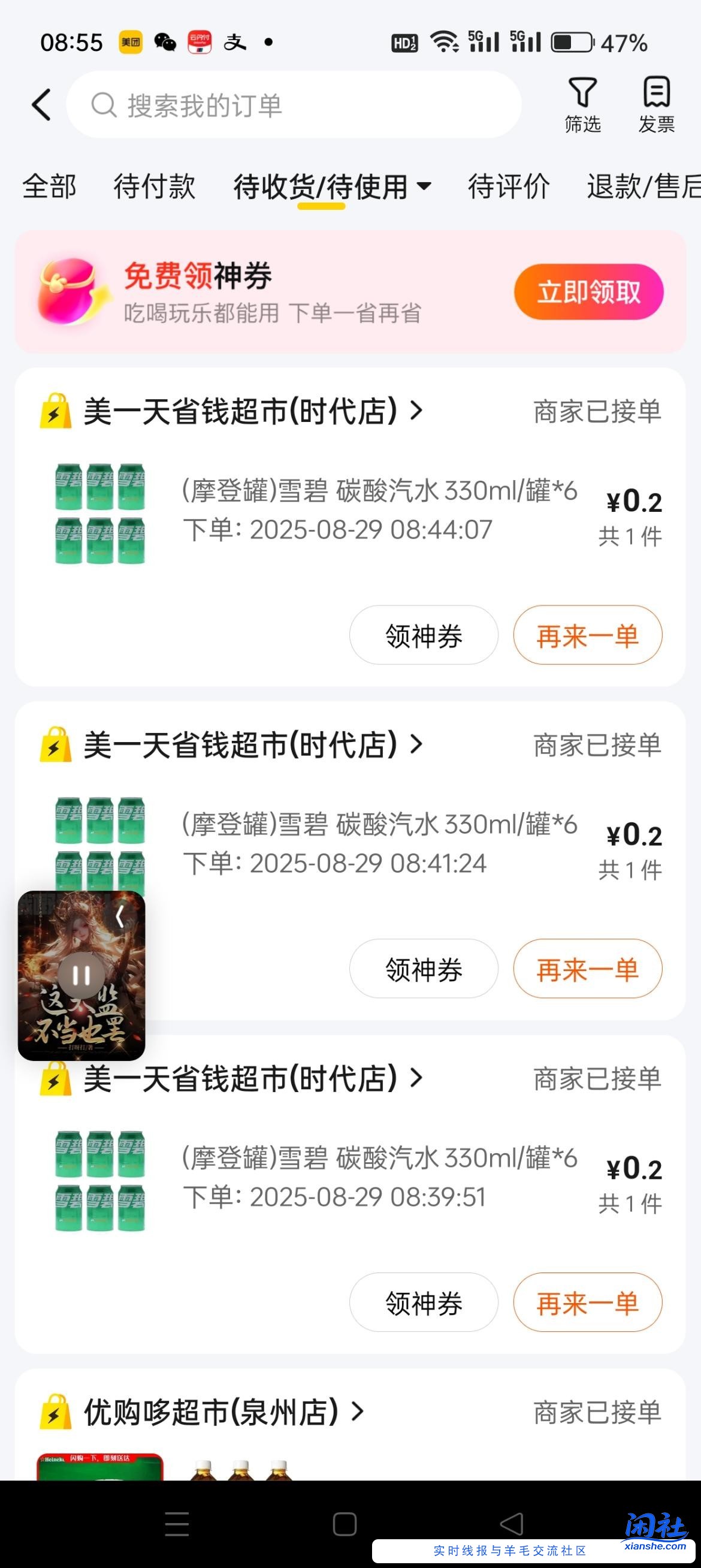Open 优购哆超市(泉州店) via its chevron

pyautogui.click(x=358, y=1413)
